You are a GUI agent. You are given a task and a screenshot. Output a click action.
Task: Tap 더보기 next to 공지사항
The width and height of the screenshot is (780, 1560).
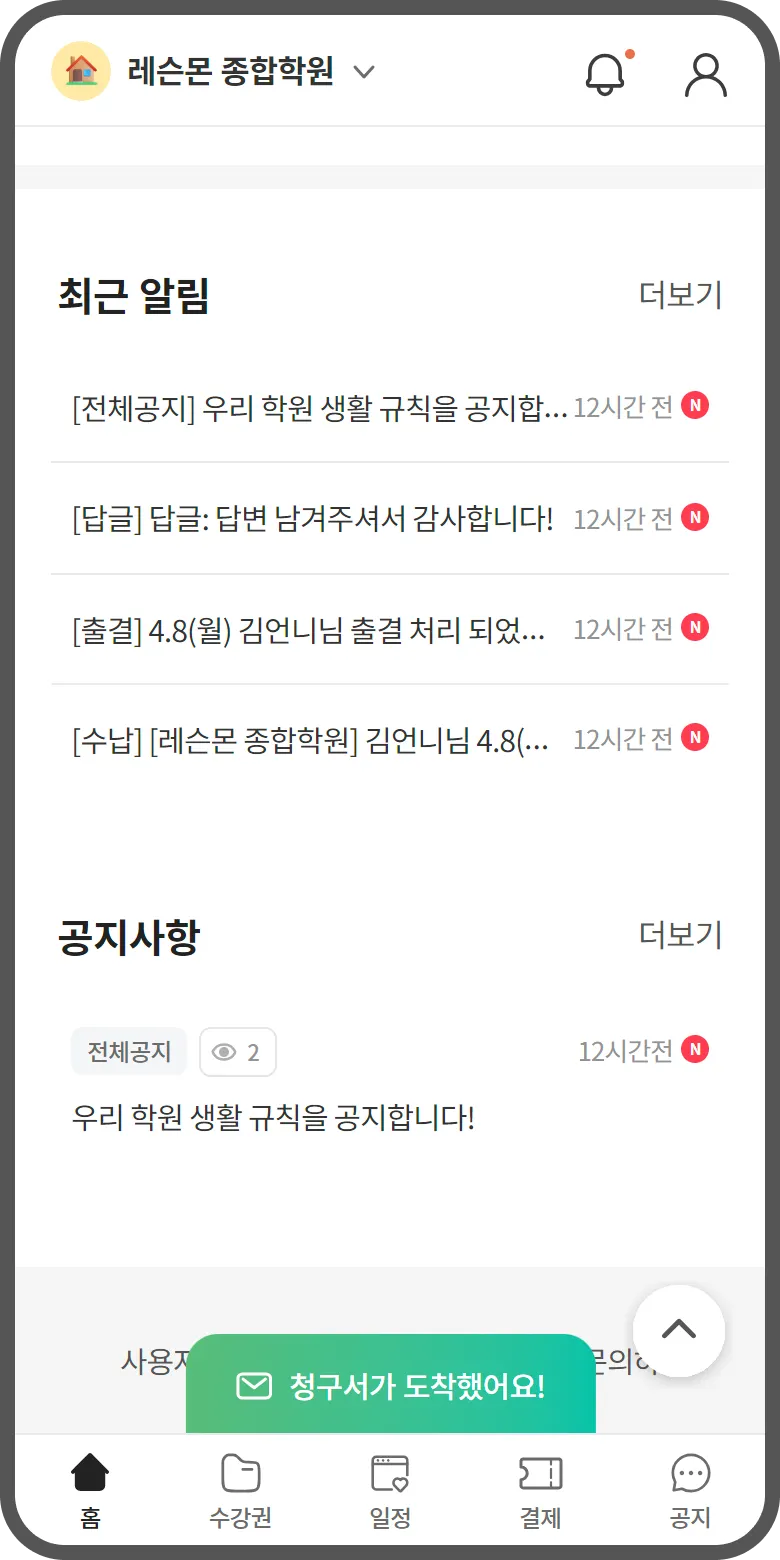(680, 935)
